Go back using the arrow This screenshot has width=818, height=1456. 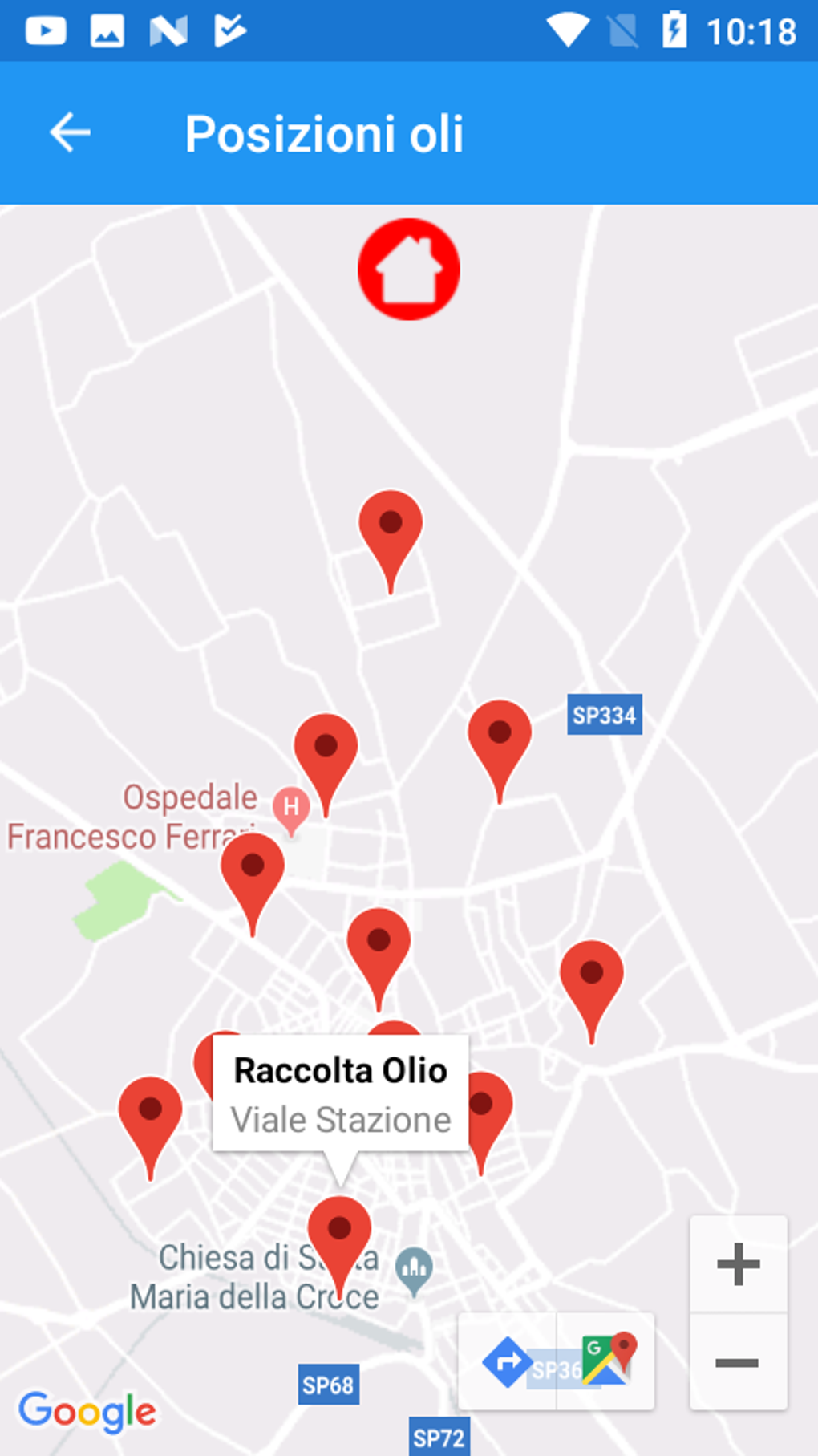(71, 132)
